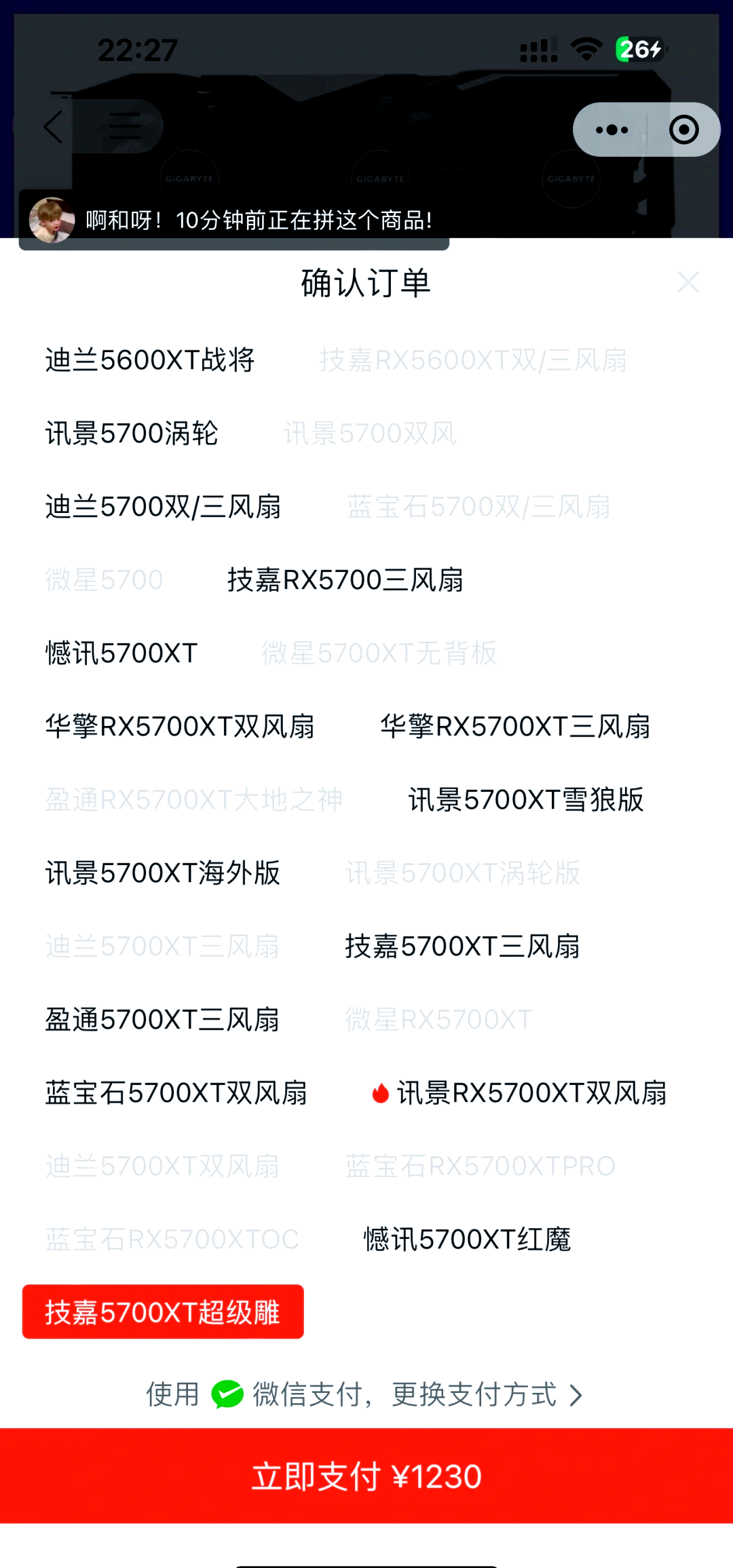Screen dimensions: 733x1568
Task: Tap the back arrow at top left
Action: coord(54,128)
